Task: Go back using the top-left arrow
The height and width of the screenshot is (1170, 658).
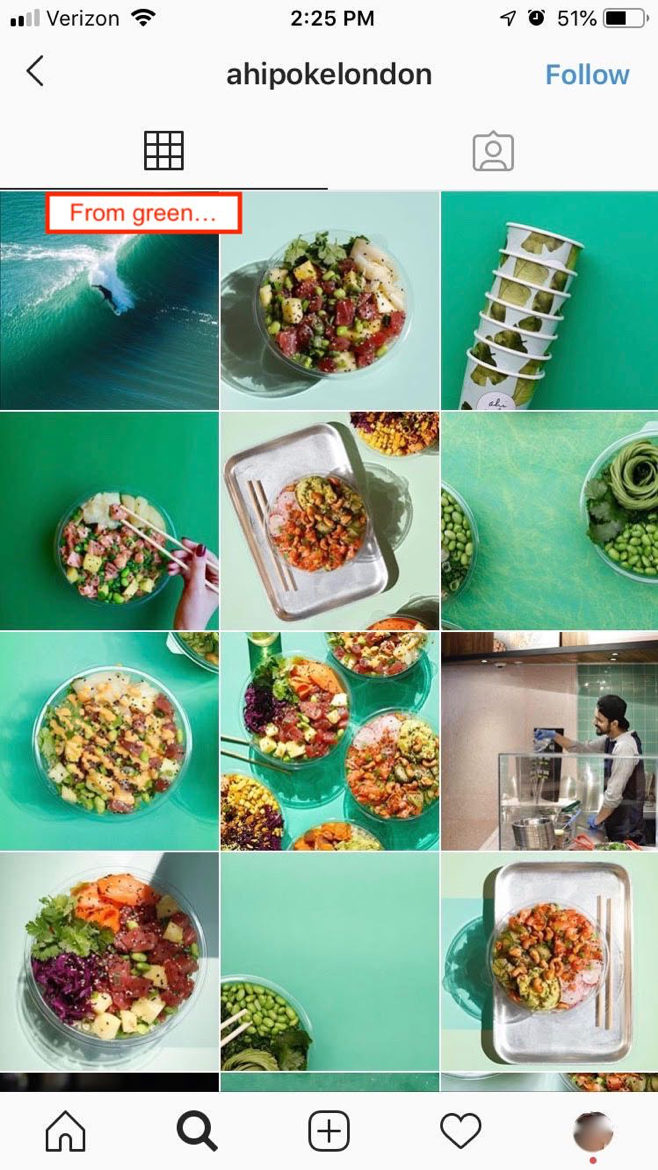Action: [35, 72]
